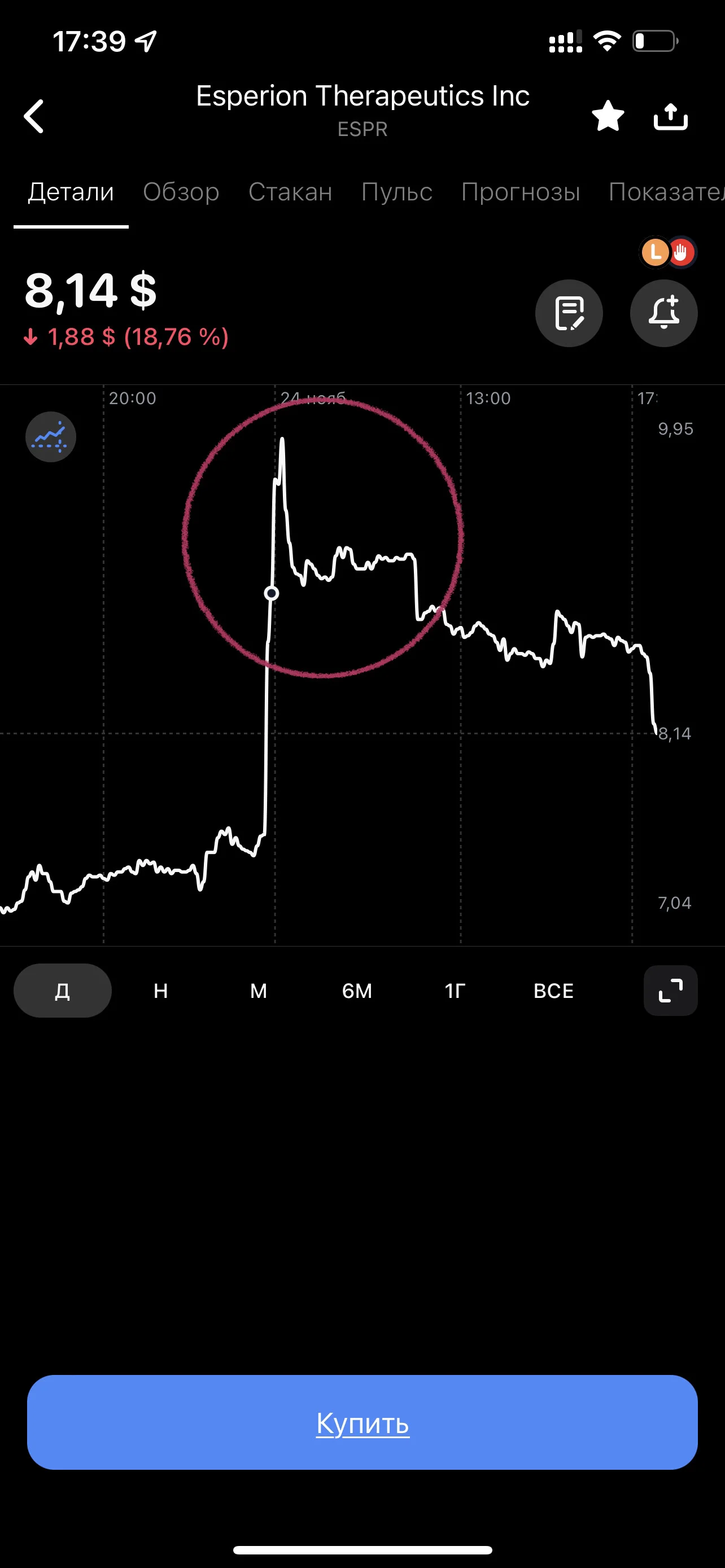Screen dimensions: 725x1568
Task: Select the Детали tab
Action: pyautogui.click(x=71, y=192)
